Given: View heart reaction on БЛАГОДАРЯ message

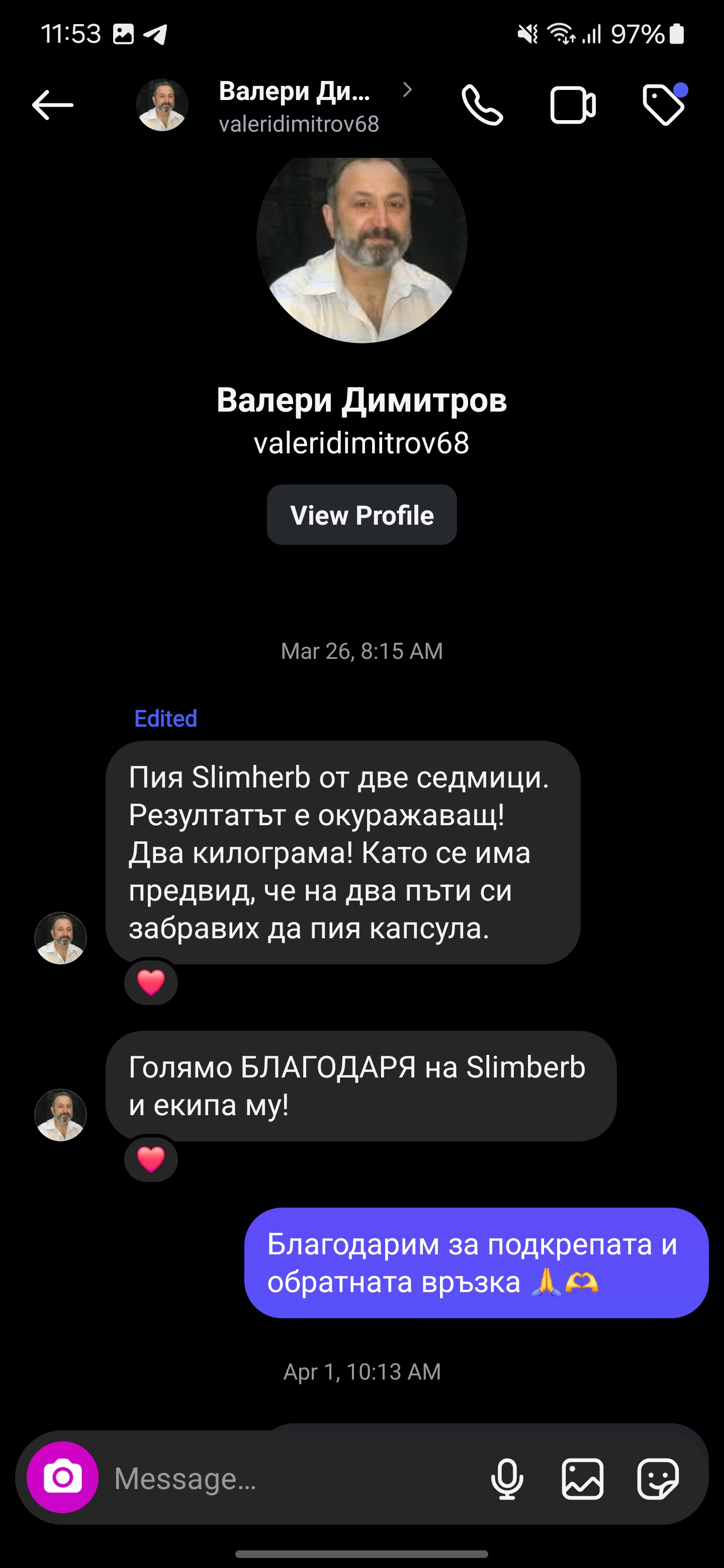Looking at the screenshot, I should pos(151,1159).
